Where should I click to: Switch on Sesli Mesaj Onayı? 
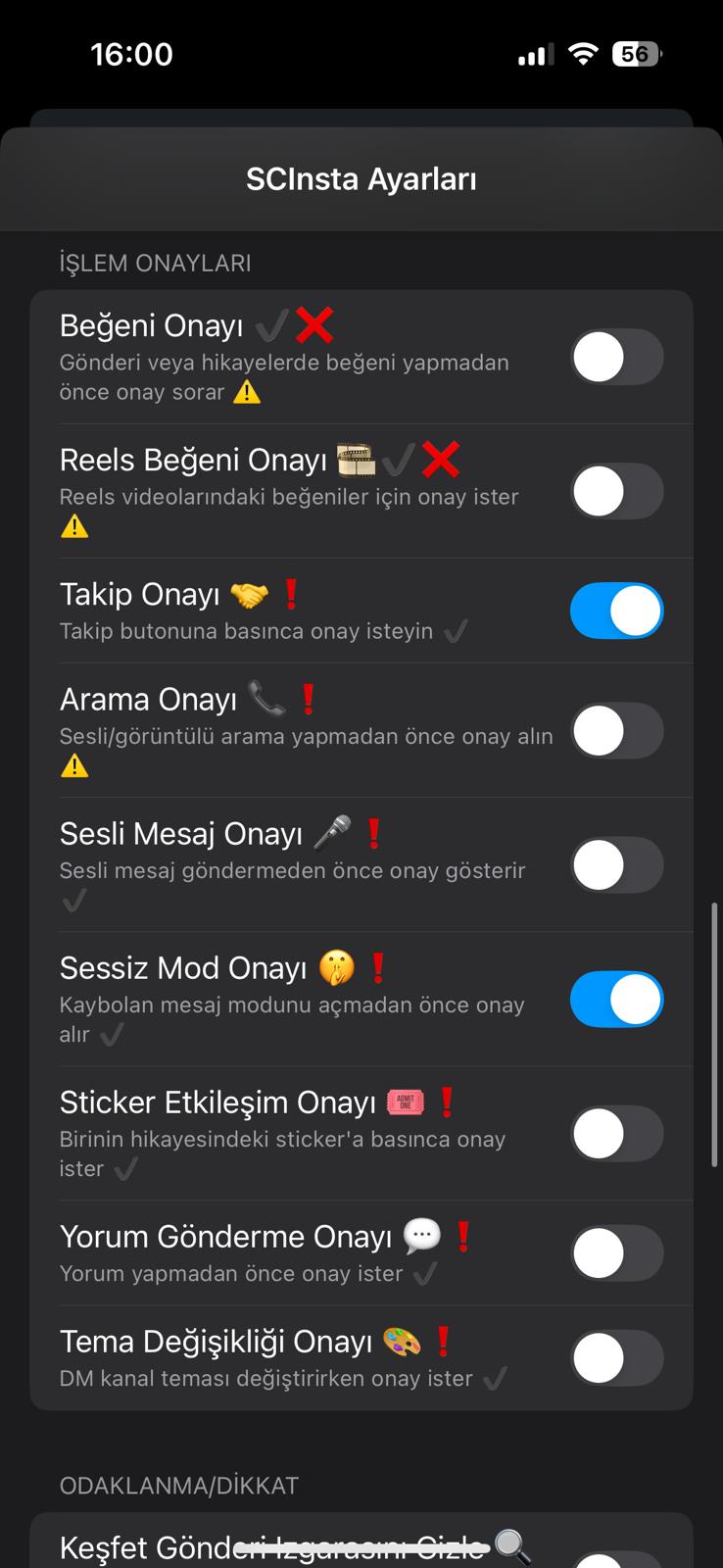coord(616,865)
